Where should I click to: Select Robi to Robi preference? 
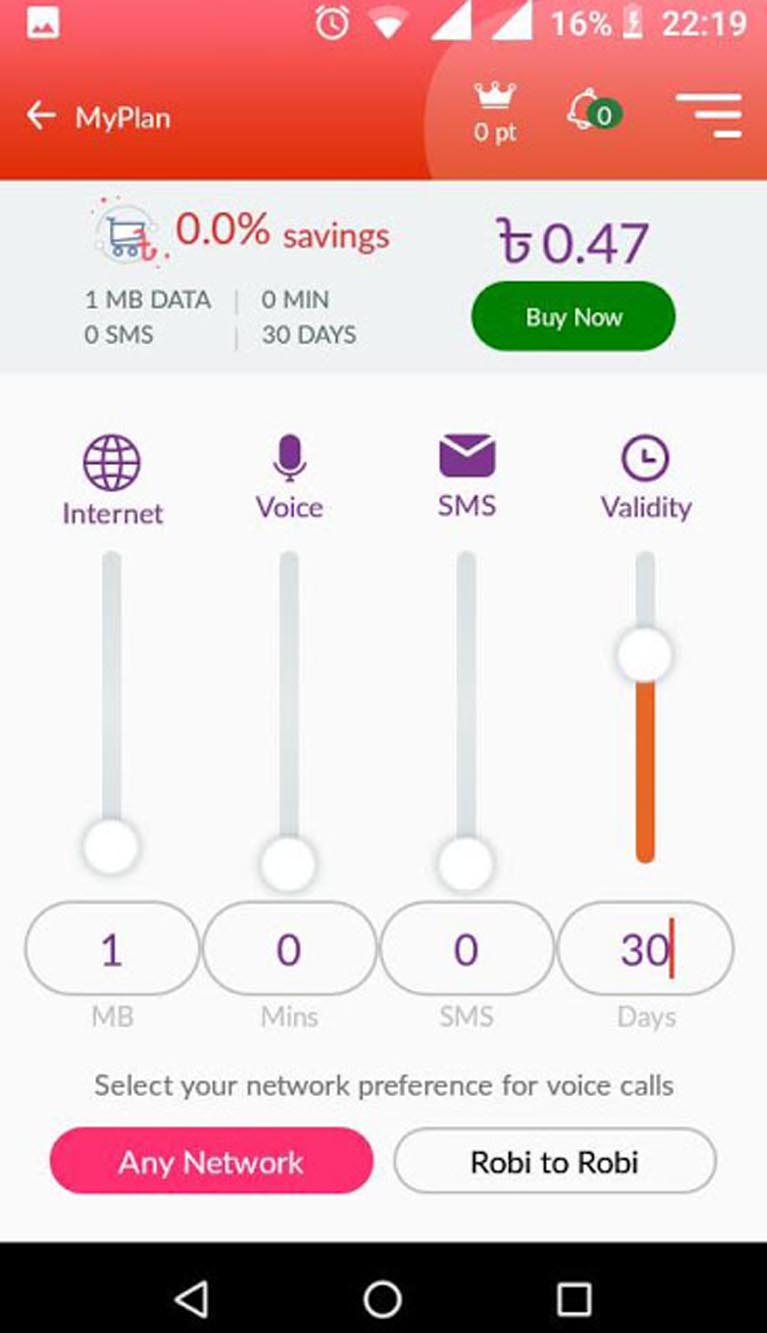coord(555,1162)
